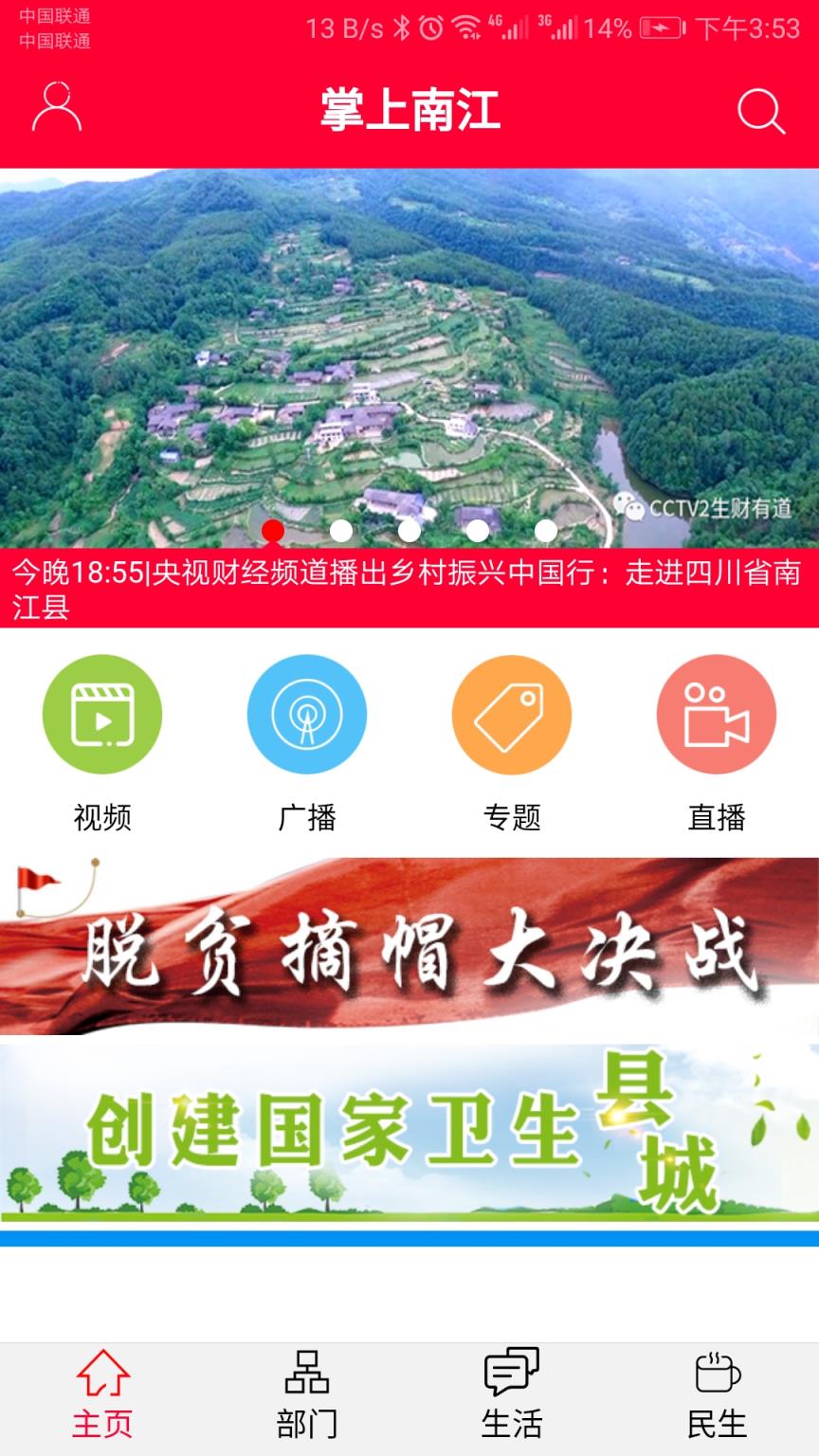Viewport: 819px width, 1456px height.
Task: Tap the aerial village carousel image
Action: (x=409, y=351)
